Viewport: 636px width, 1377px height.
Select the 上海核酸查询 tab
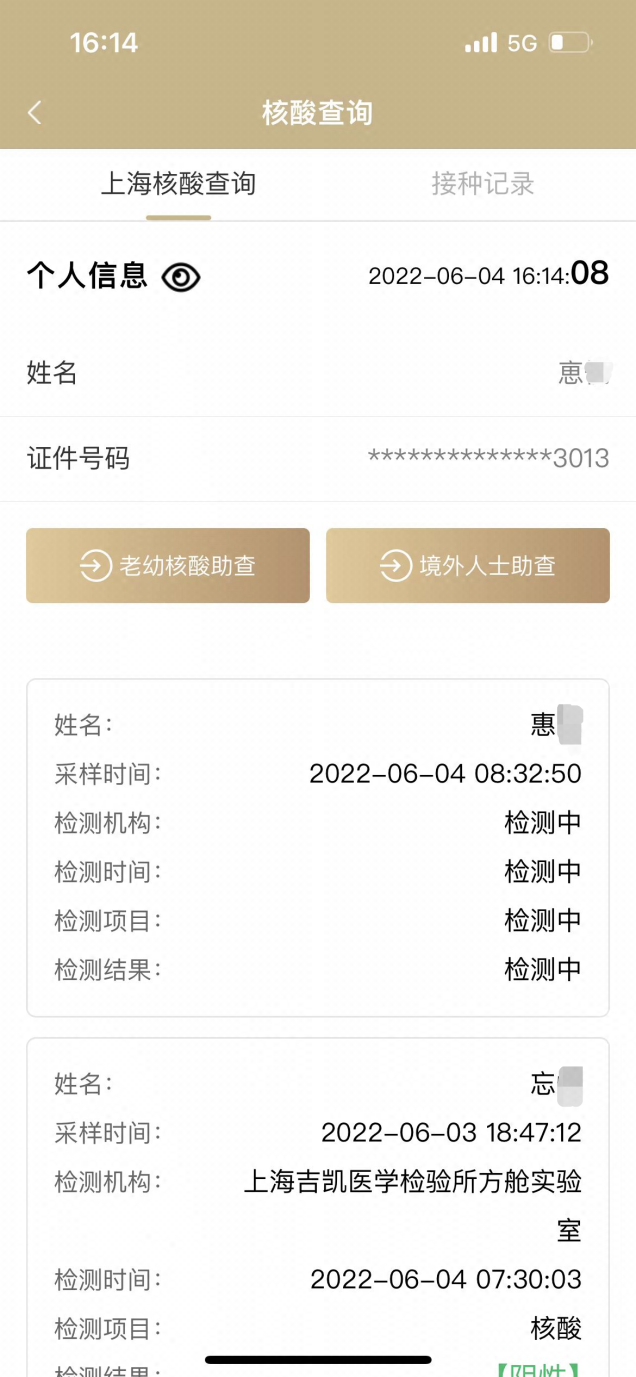pyautogui.click(x=178, y=184)
